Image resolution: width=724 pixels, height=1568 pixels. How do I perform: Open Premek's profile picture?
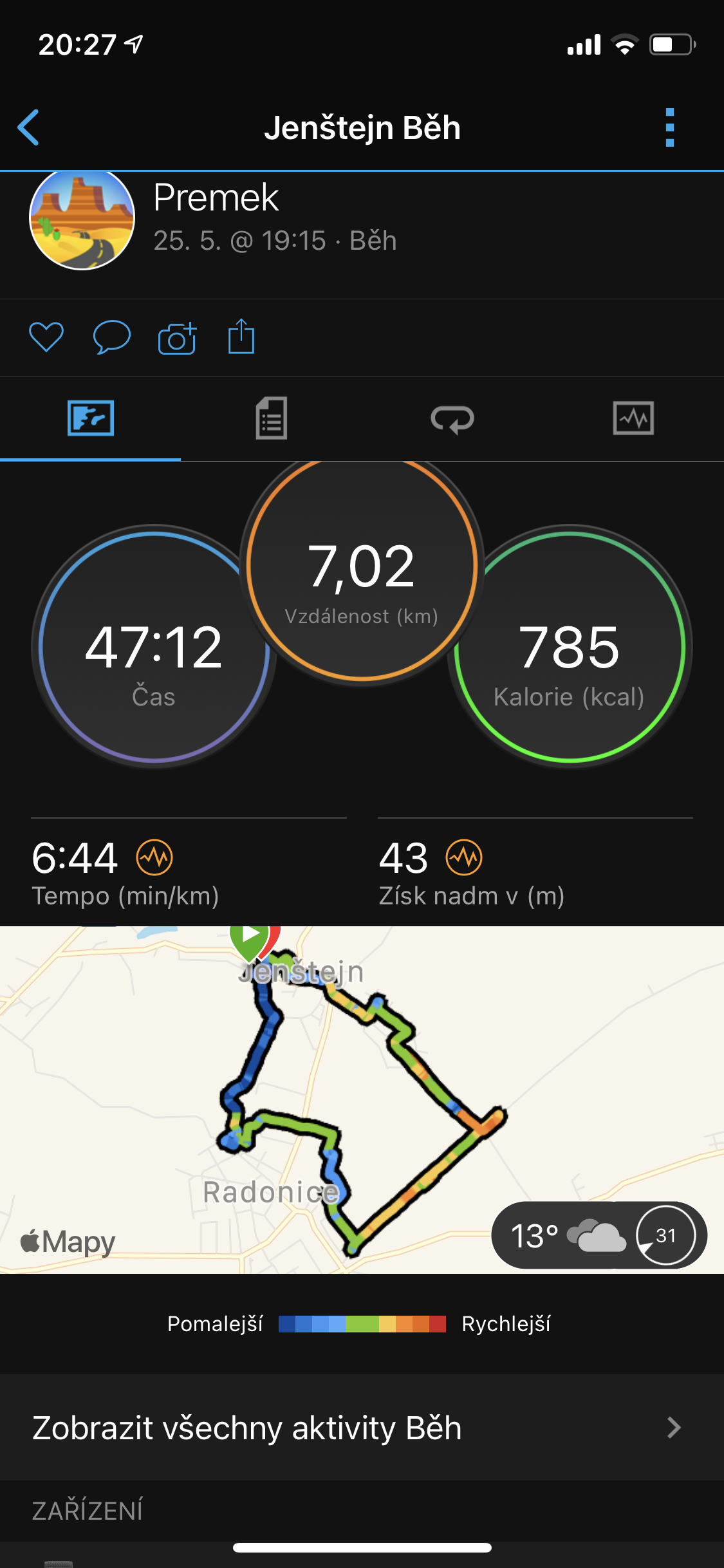tap(82, 219)
